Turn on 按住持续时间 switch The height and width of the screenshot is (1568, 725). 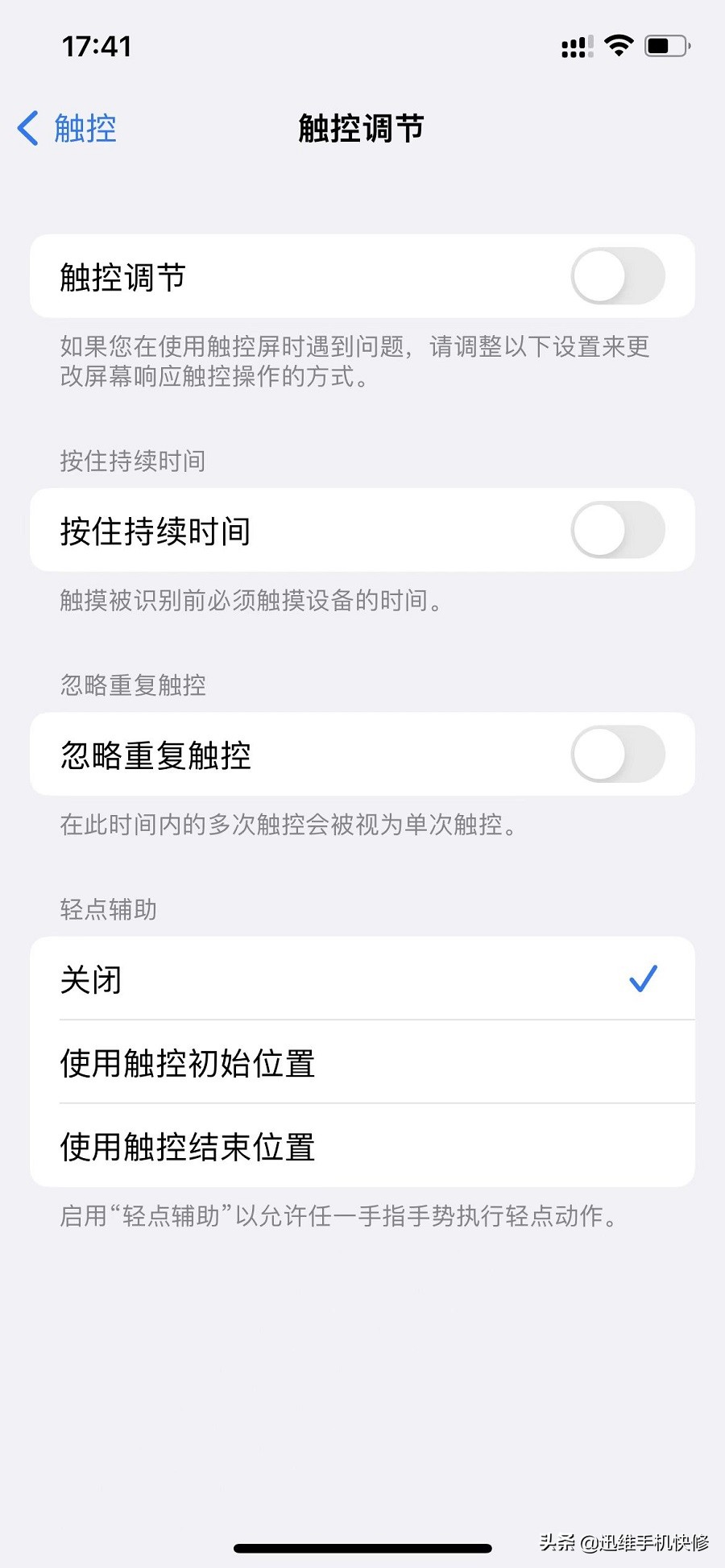point(617,530)
